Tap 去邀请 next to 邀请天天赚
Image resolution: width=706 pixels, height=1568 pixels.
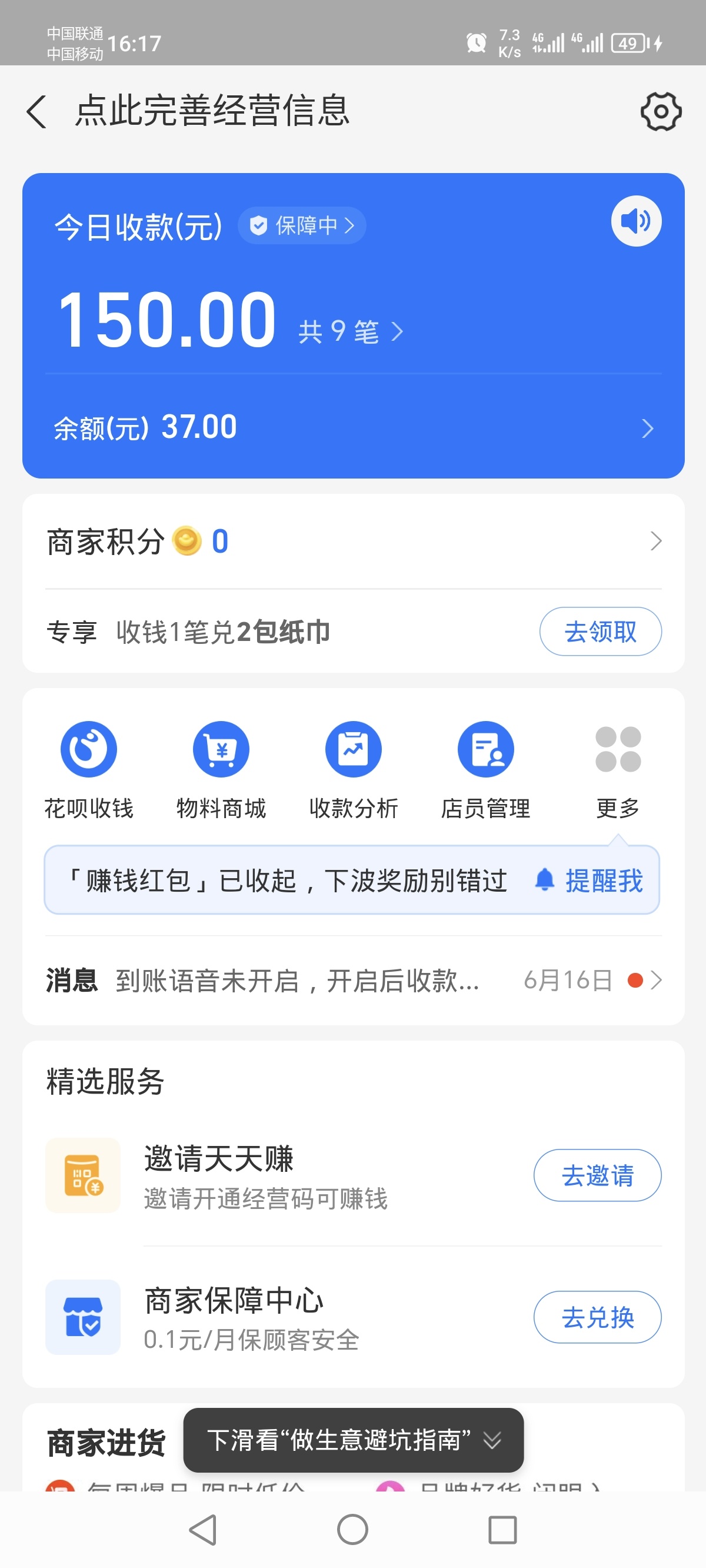(x=597, y=1175)
